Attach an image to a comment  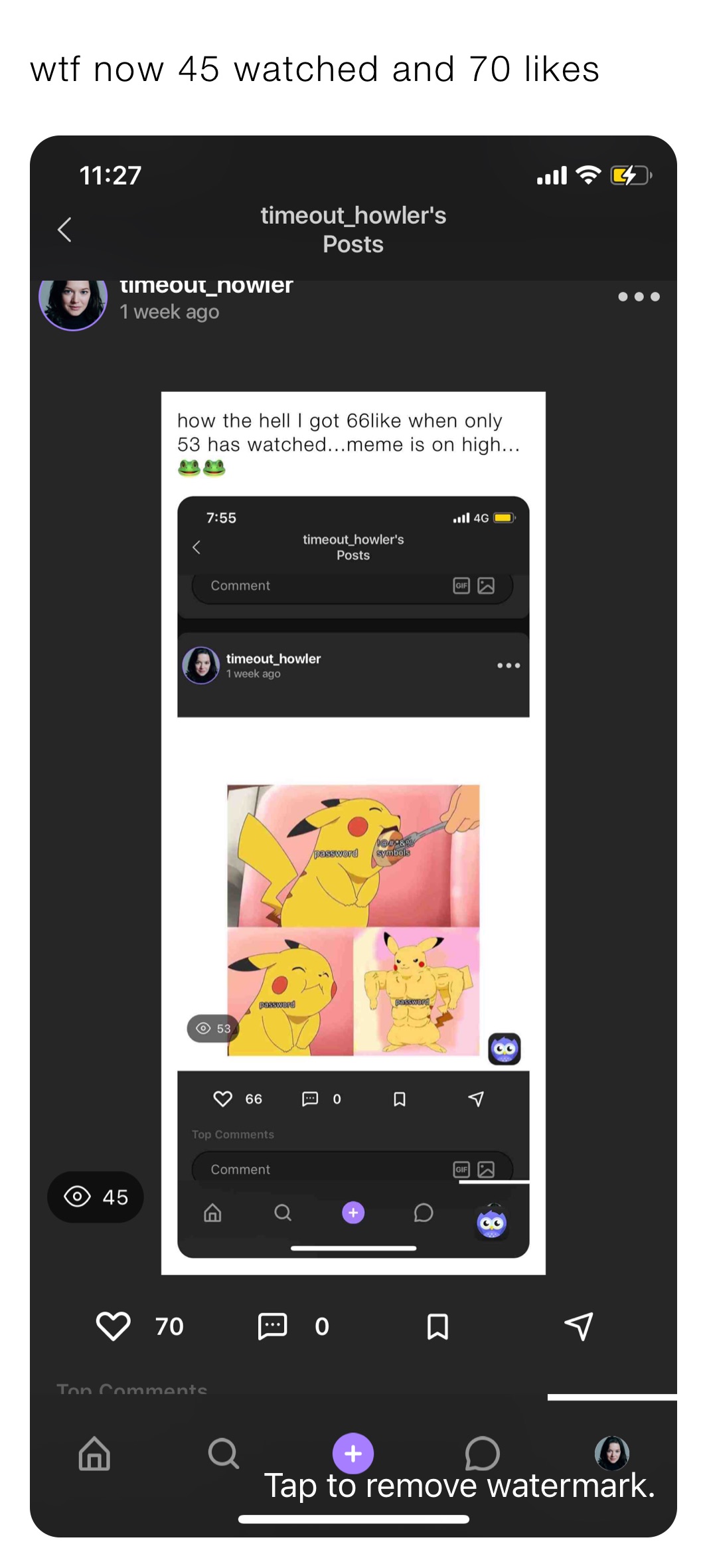click(487, 1170)
